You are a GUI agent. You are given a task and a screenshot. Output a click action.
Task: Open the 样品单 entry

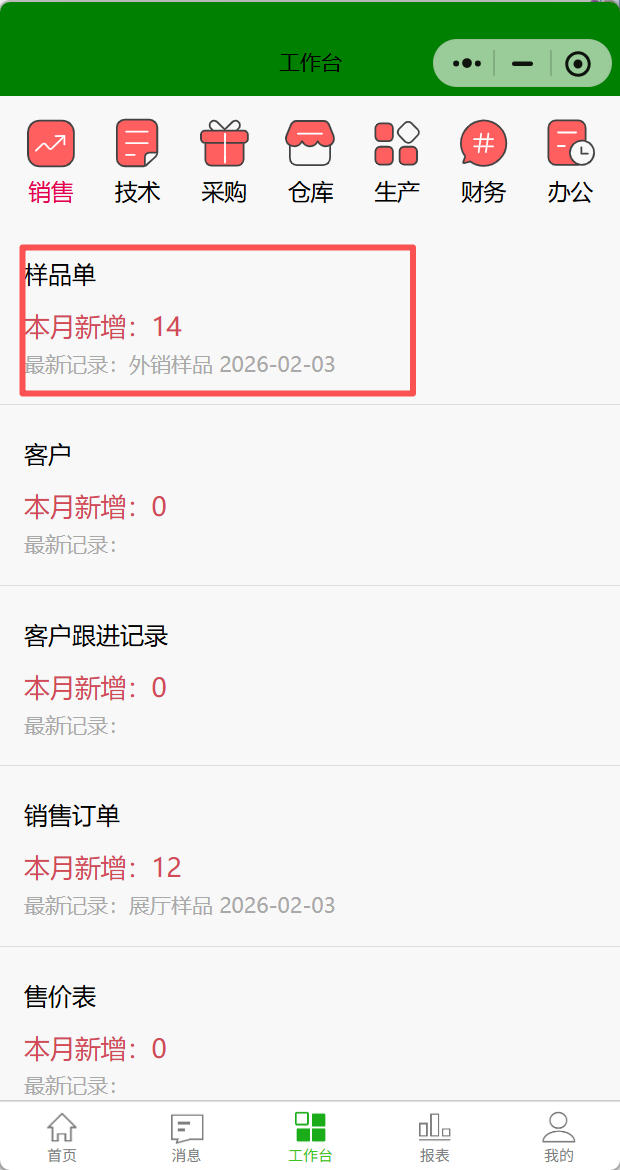[217, 320]
